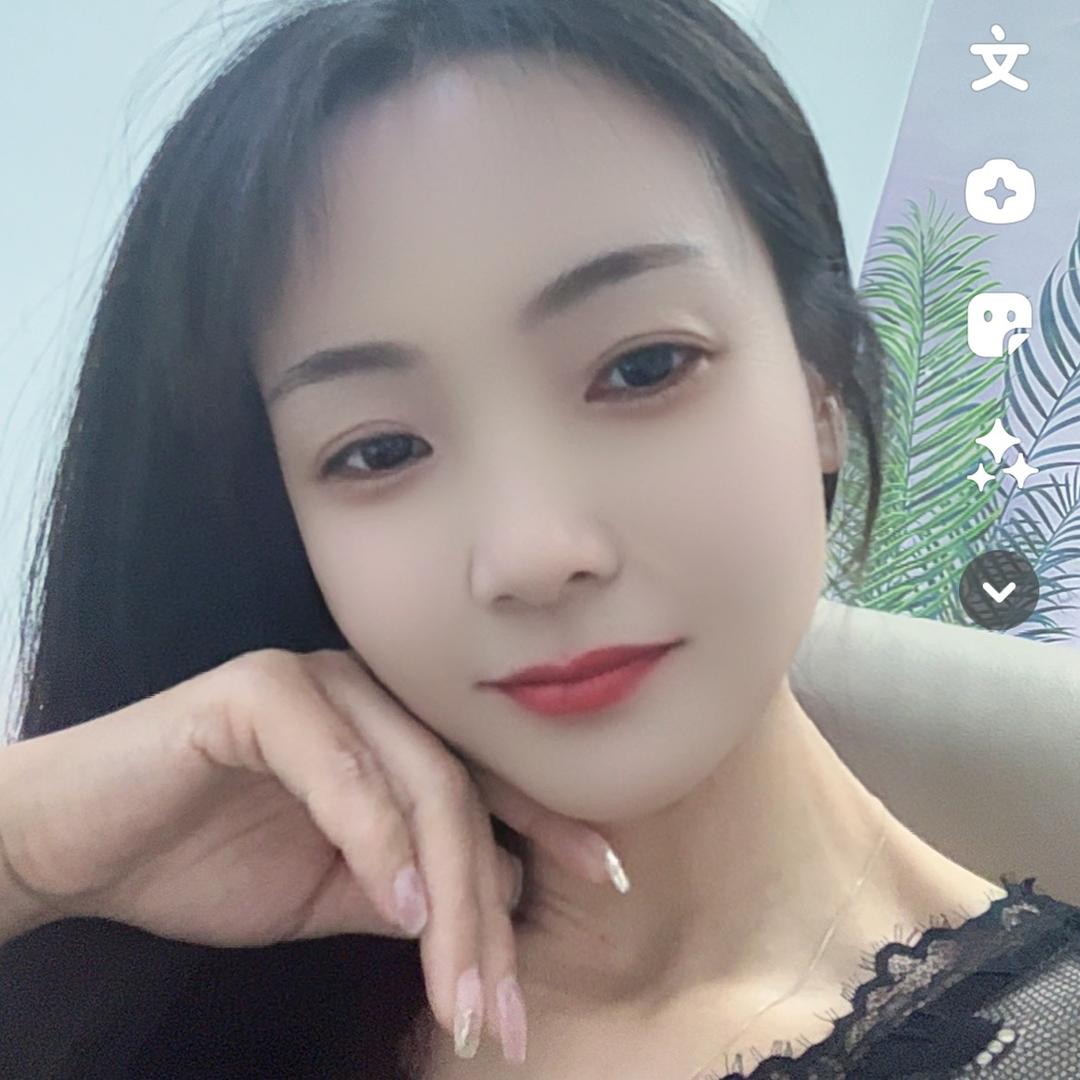The width and height of the screenshot is (1080, 1080).
Task: Open the sparkle sticker square icon
Action: (999, 190)
